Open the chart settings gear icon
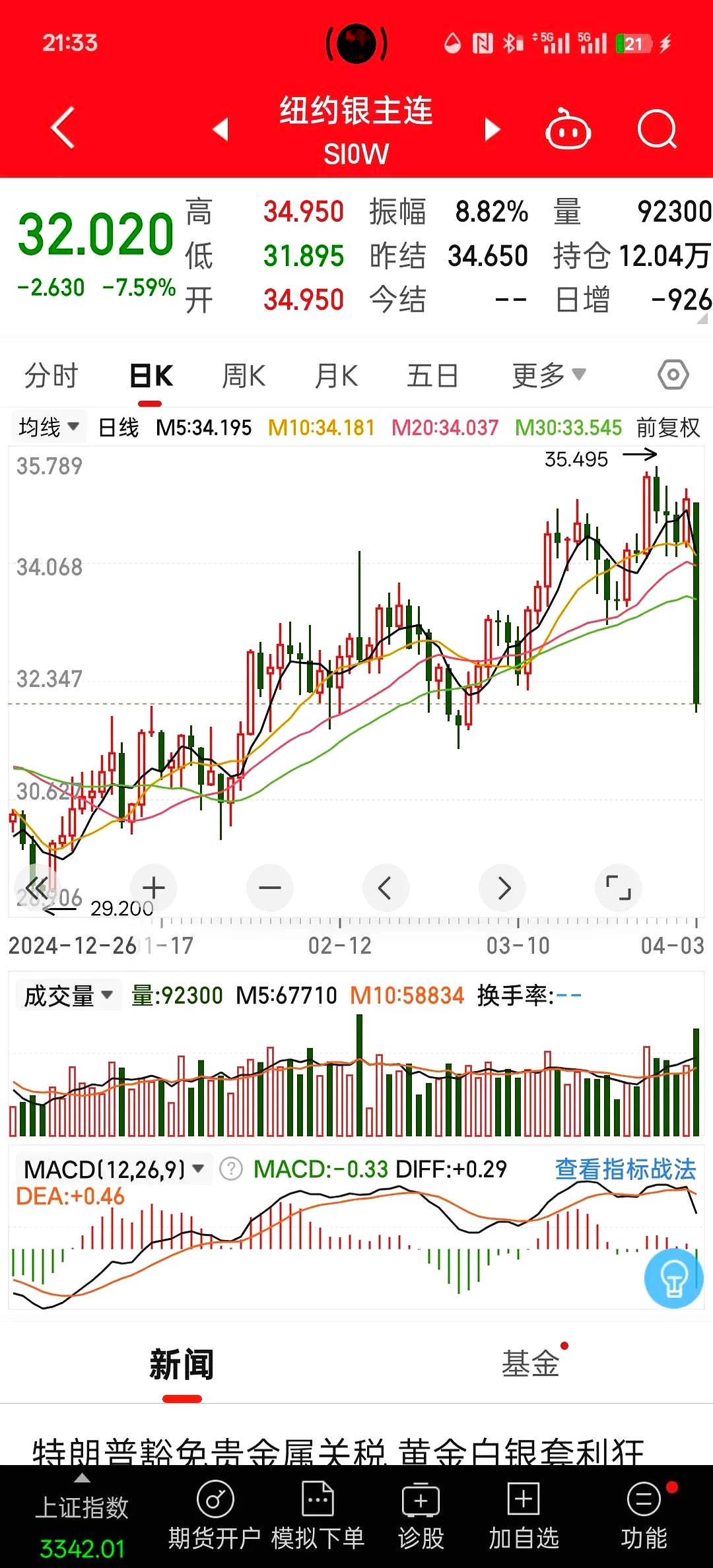Image resolution: width=713 pixels, height=1568 pixels. pos(673,374)
